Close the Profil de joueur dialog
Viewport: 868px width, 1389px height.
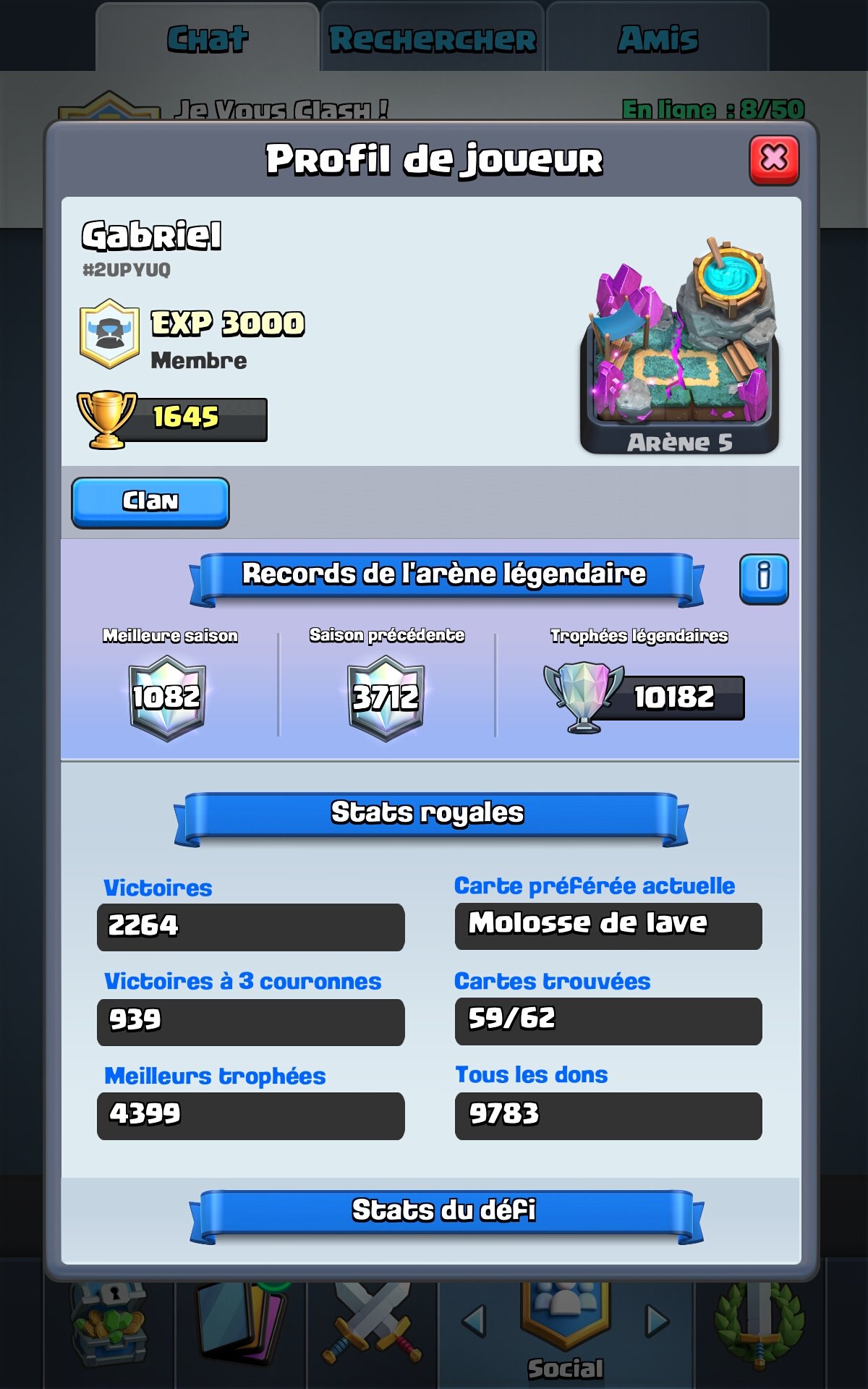click(773, 159)
